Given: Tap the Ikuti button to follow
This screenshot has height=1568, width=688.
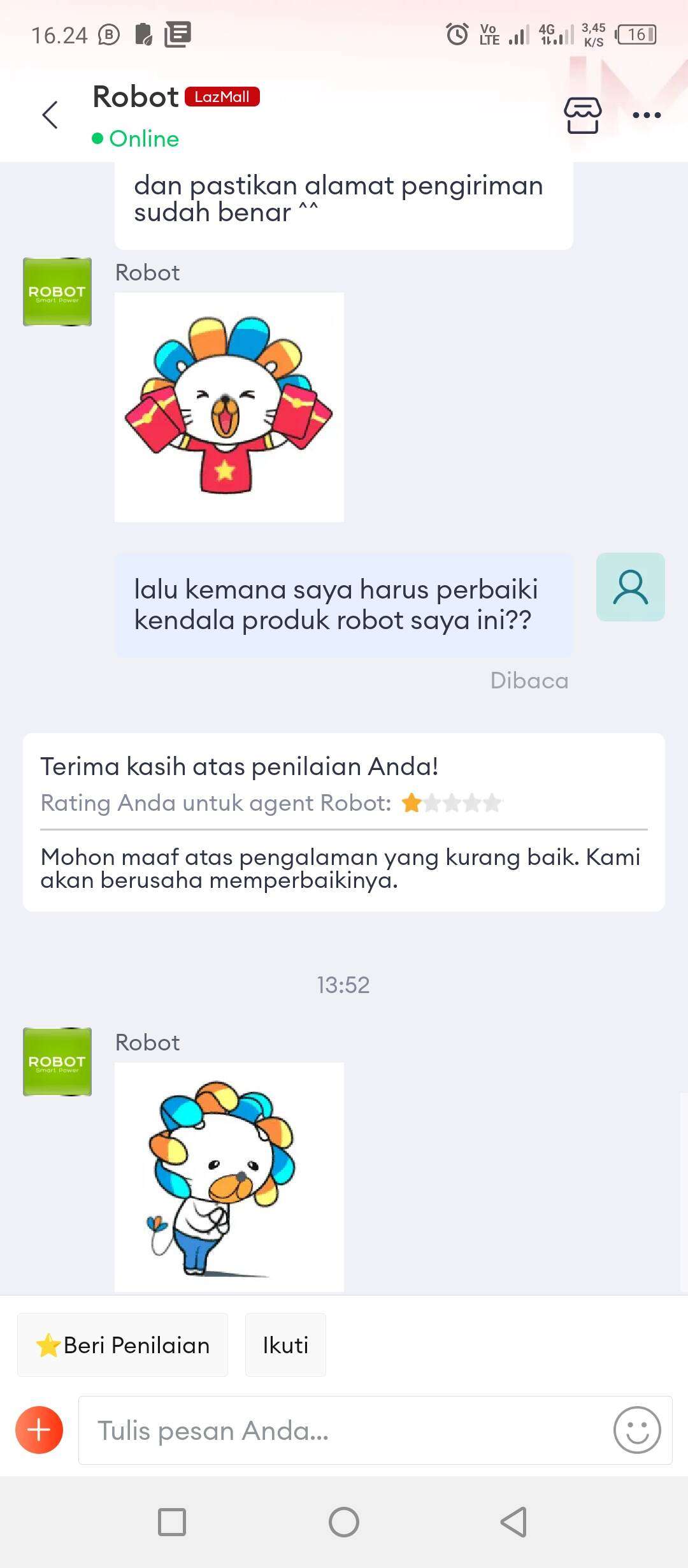Looking at the screenshot, I should click(x=285, y=1345).
